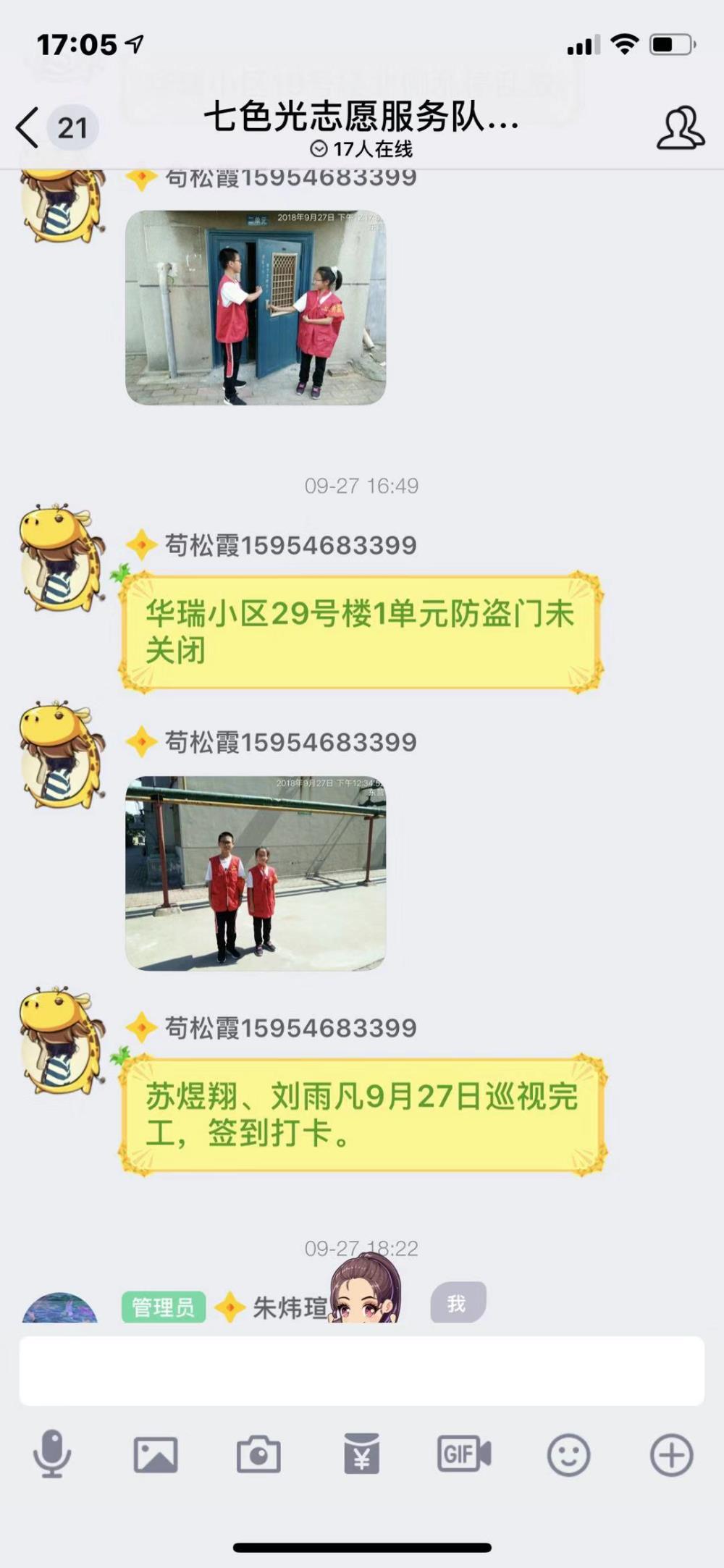Open the photo of two kids standing outside

(x=256, y=873)
